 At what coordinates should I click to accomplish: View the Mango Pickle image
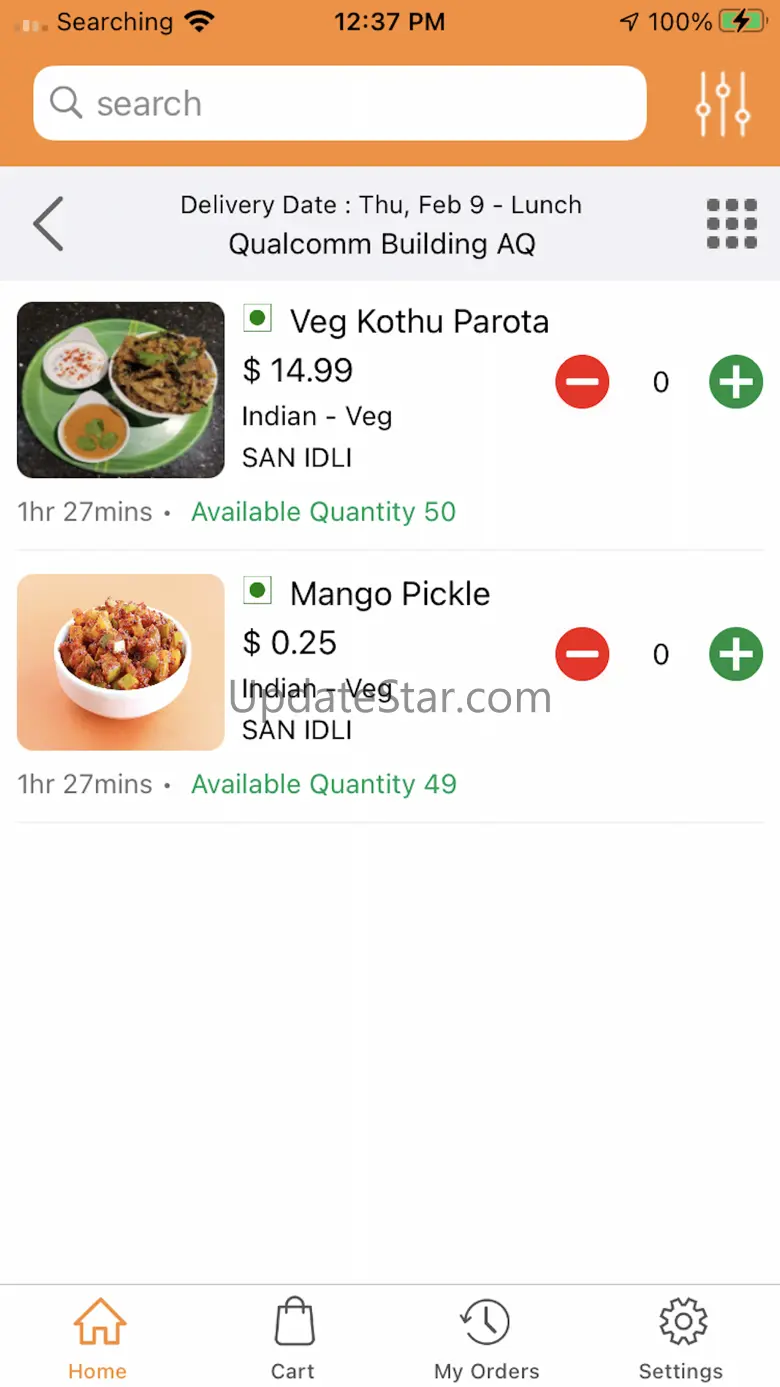tap(121, 662)
